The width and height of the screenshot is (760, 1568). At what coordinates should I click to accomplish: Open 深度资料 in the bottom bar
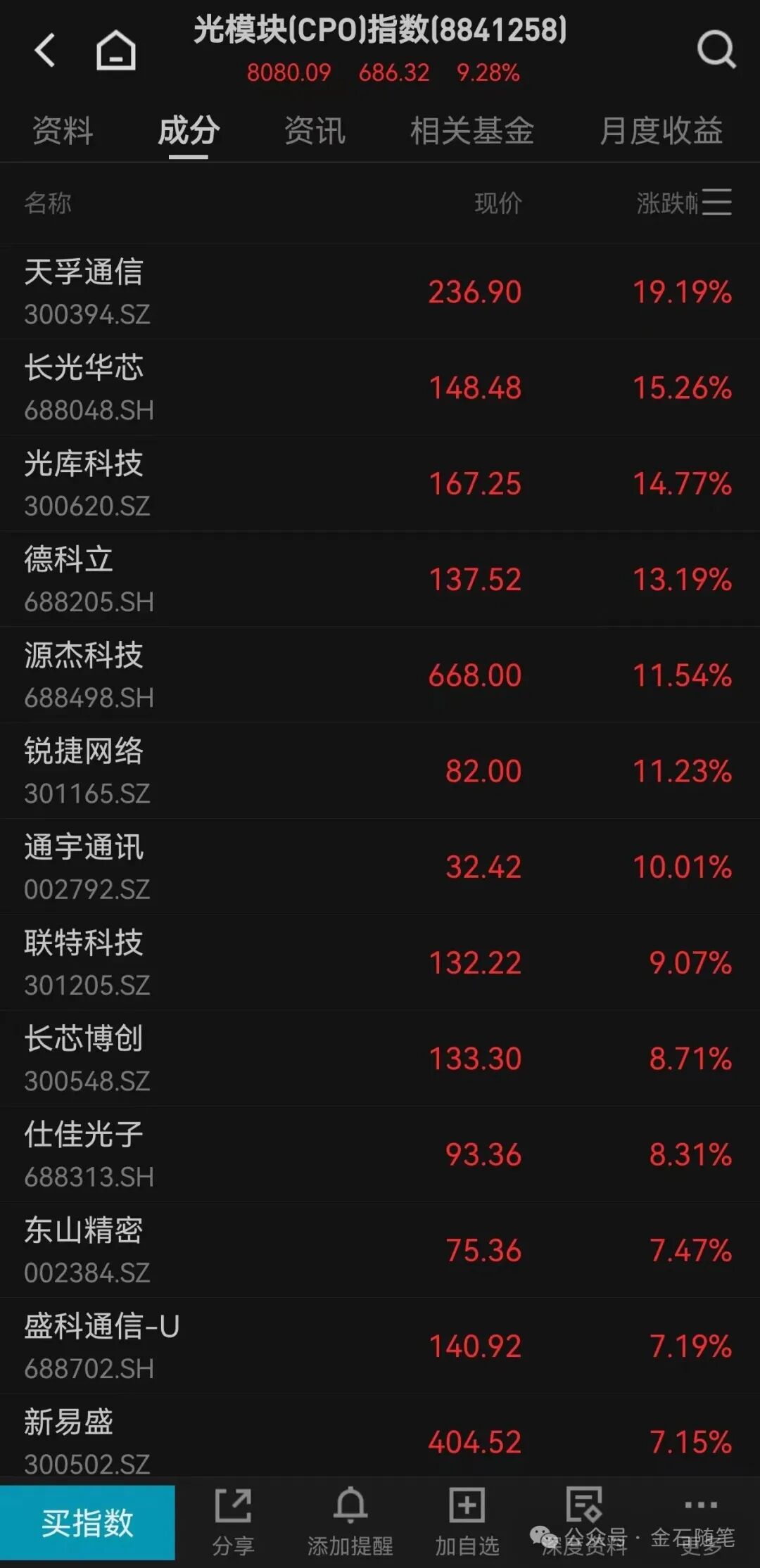[583, 1523]
